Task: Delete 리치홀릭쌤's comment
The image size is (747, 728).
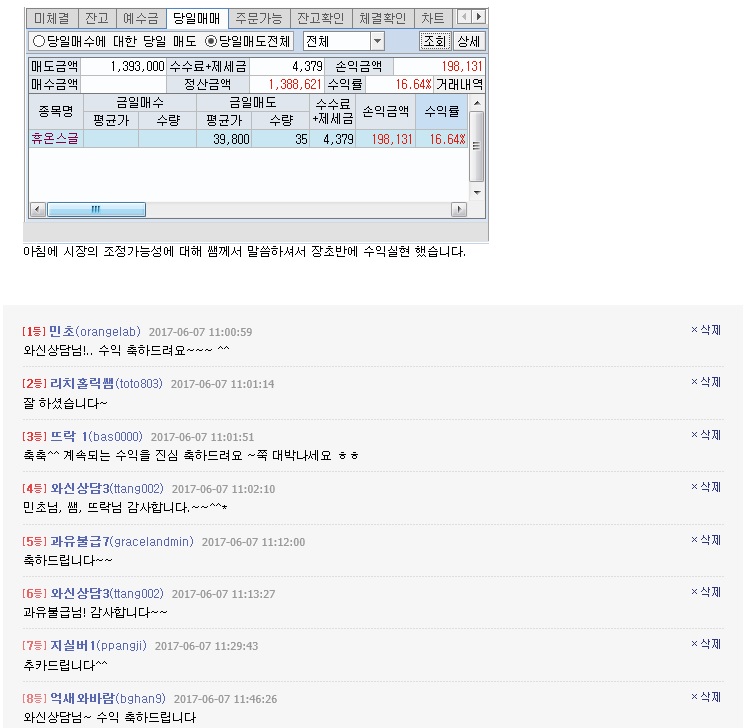Action: pyautogui.click(x=706, y=382)
